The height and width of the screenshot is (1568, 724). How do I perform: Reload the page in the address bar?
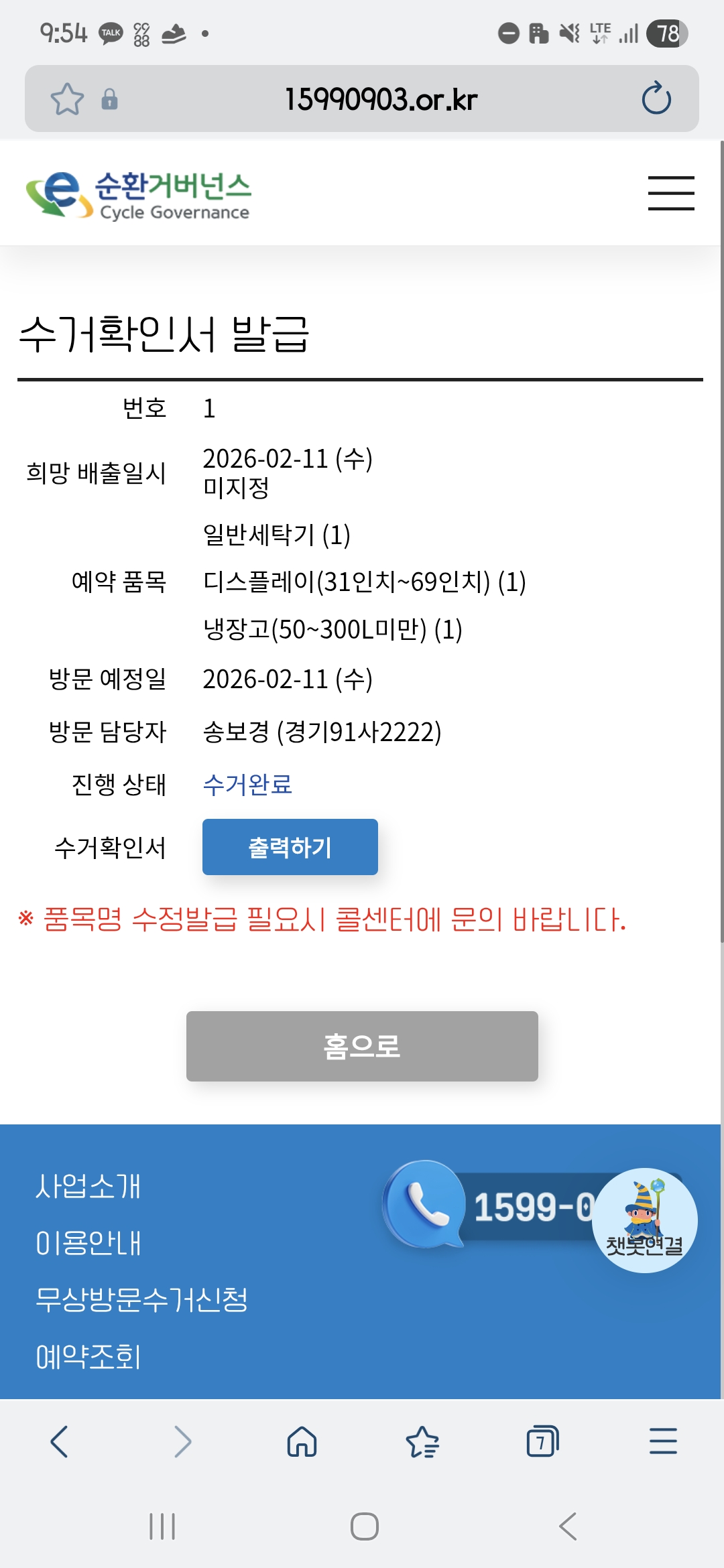656,99
